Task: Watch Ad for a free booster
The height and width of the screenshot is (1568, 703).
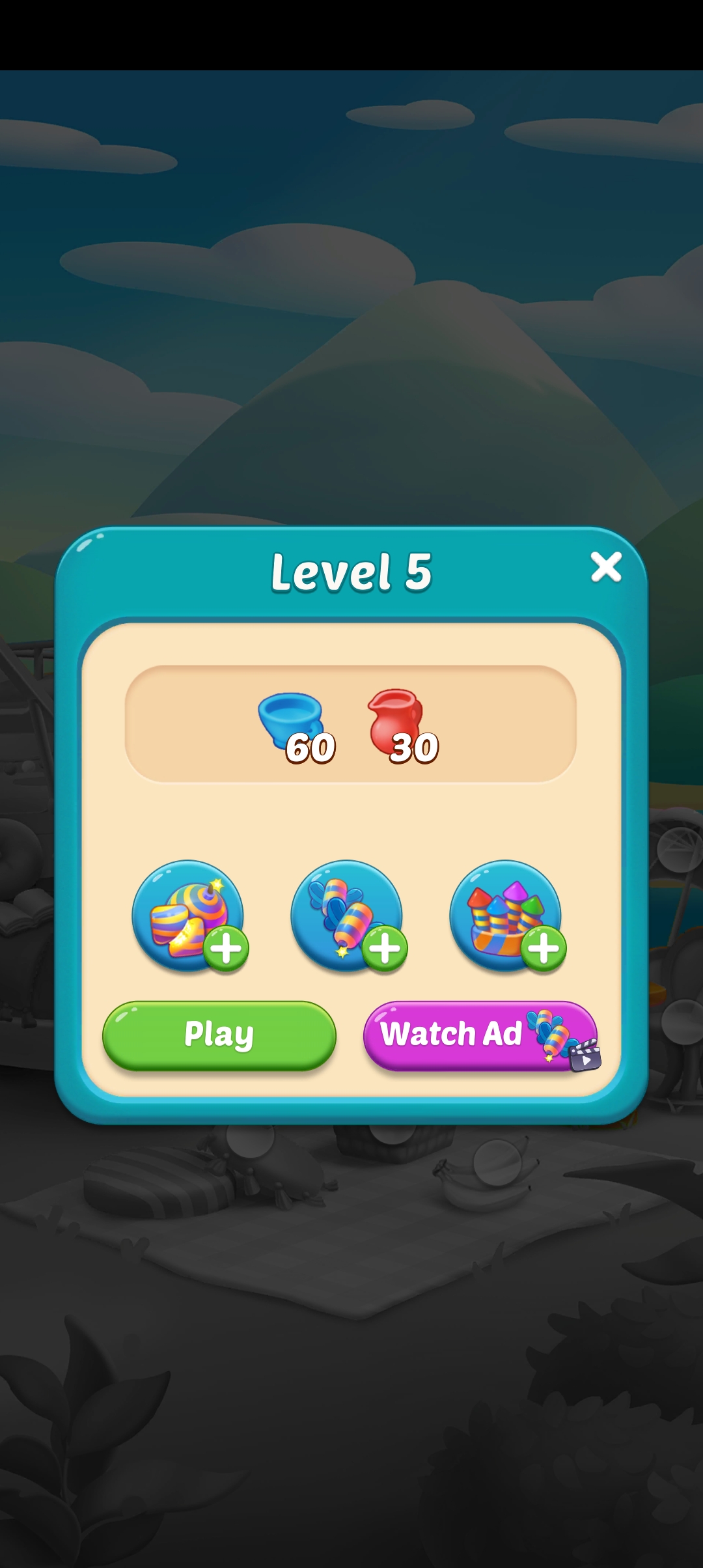Action: click(x=480, y=1035)
